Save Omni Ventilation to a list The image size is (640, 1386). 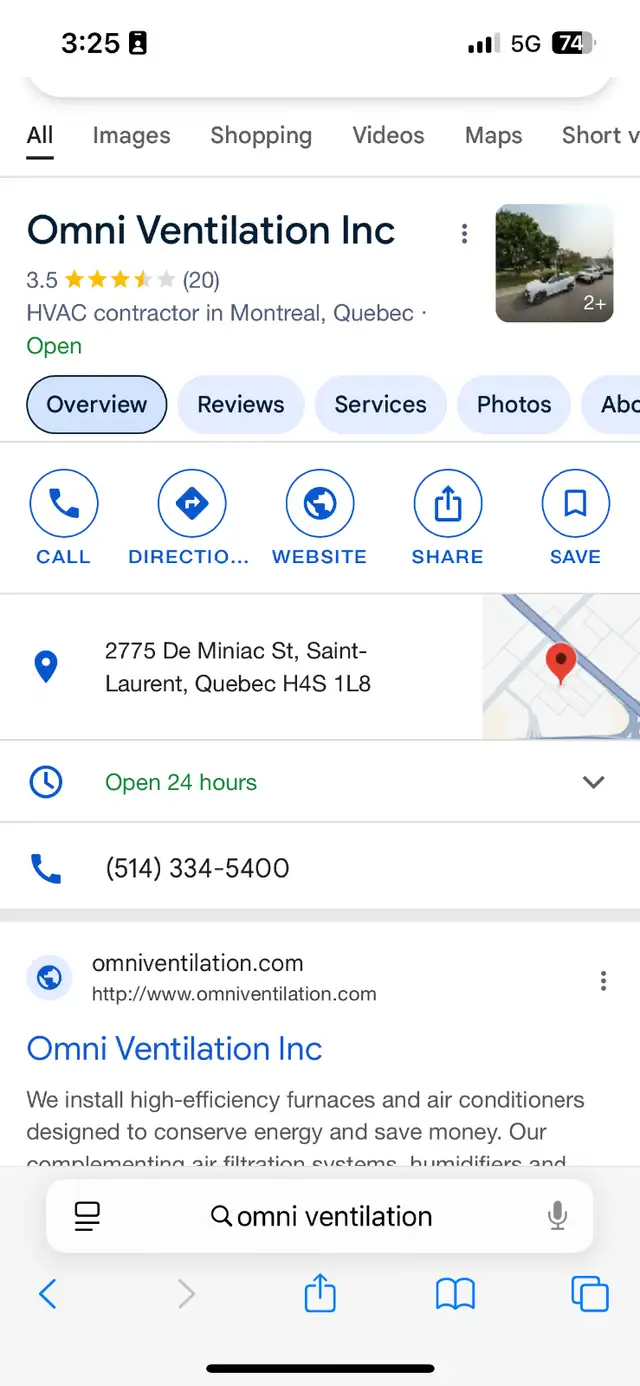pyautogui.click(x=576, y=520)
